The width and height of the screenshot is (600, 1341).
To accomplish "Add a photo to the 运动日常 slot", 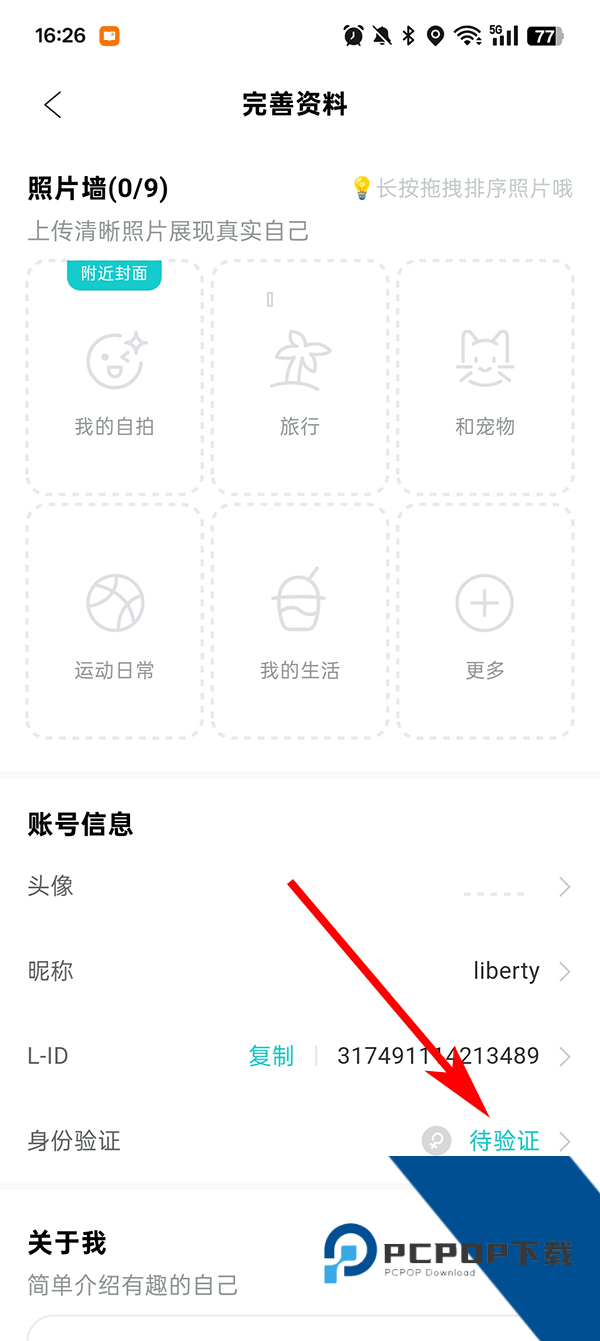I will click(114, 621).
